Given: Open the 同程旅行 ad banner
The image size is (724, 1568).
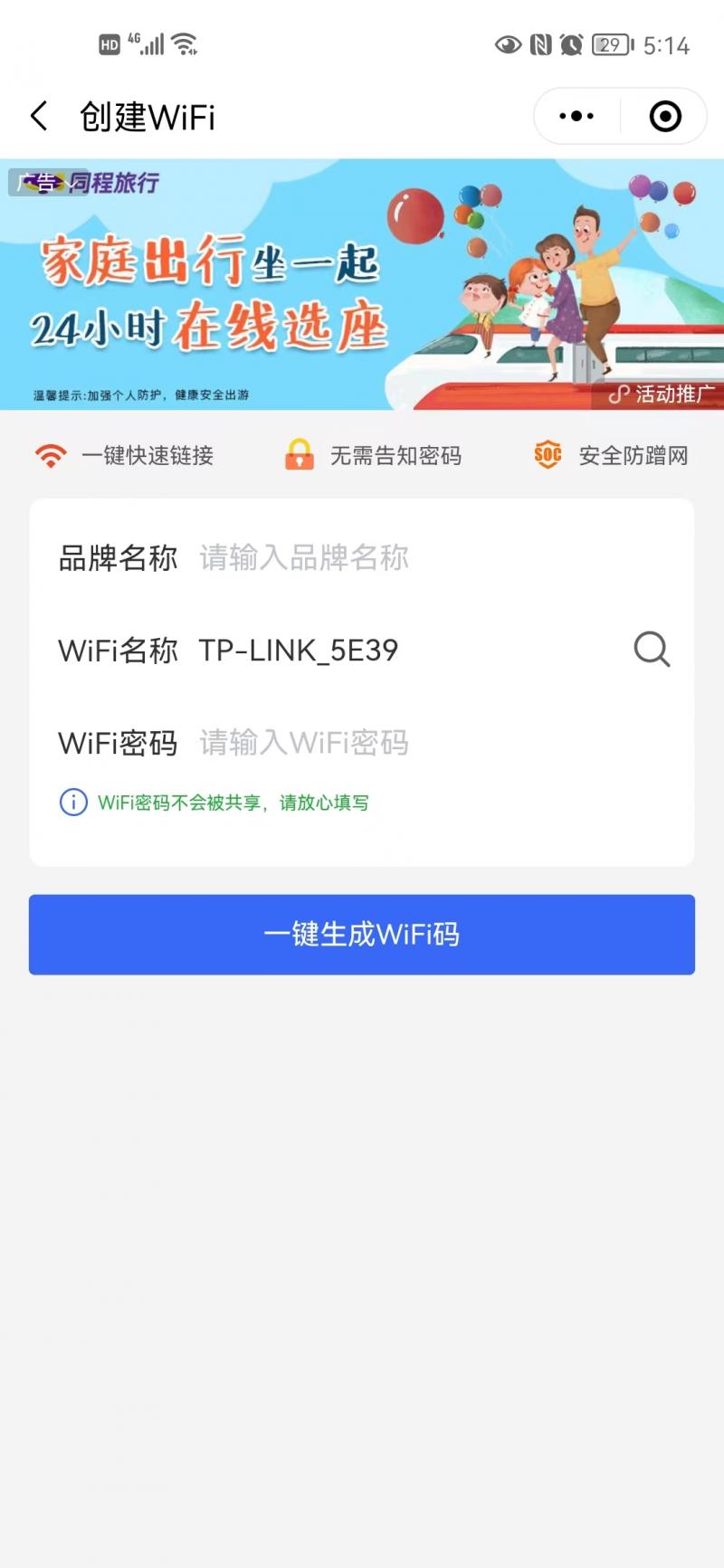Looking at the screenshot, I should click(x=362, y=285).
